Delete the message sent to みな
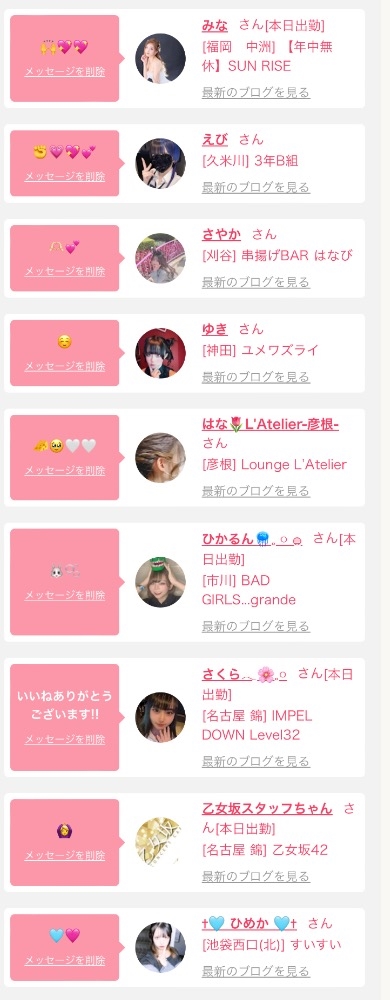The height and width of the screenshot is (1000, 390). (x=64, y=71)
